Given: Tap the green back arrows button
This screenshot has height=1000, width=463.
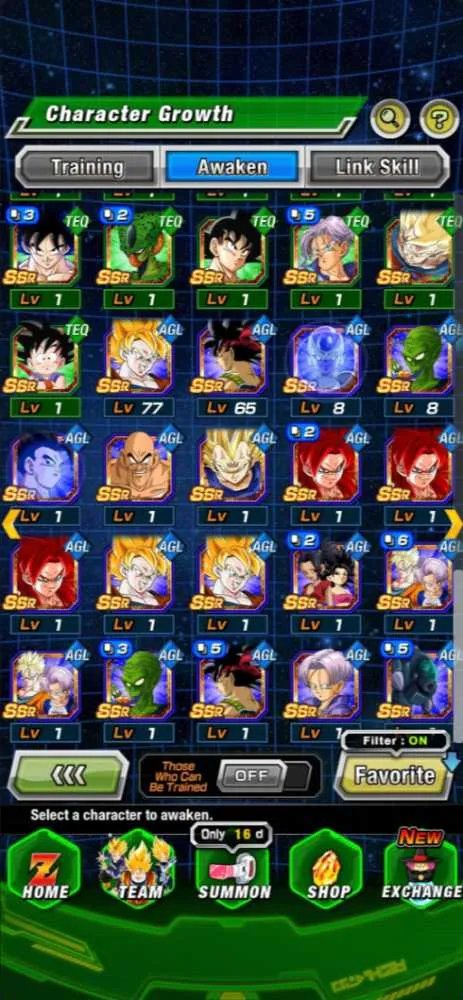Looking at the screenshot, I should coord(68,775).
